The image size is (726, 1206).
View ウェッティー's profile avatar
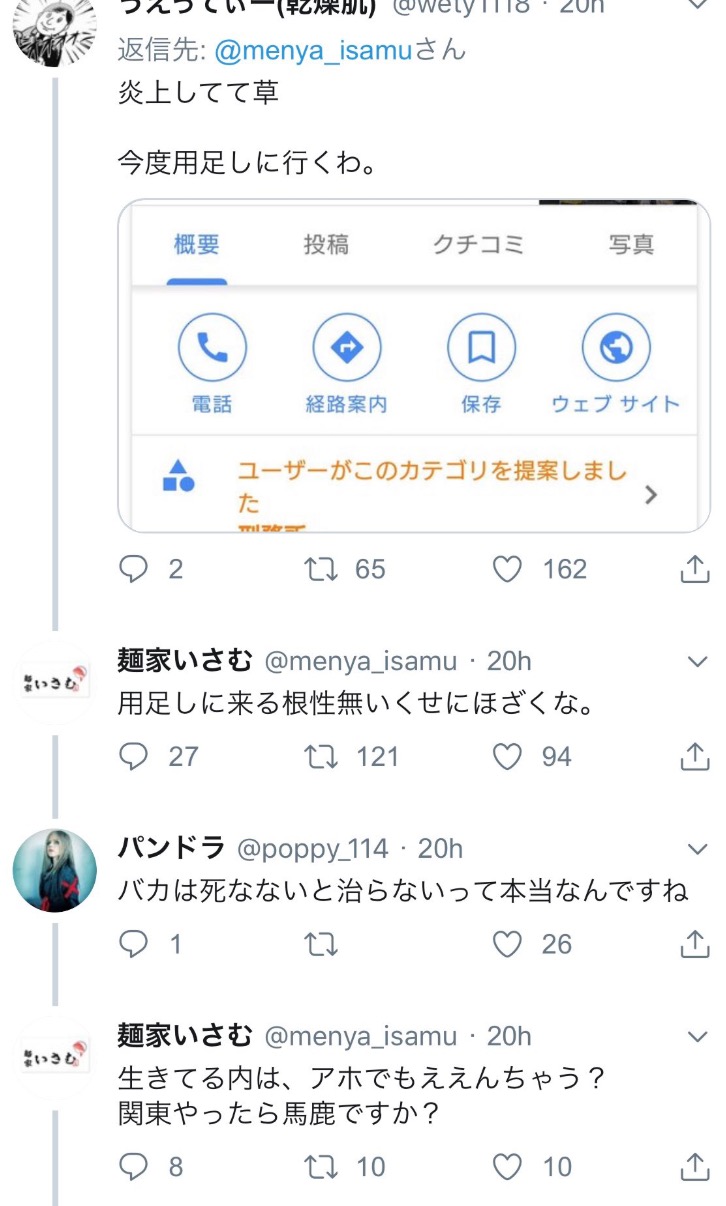tap(55, 28)
